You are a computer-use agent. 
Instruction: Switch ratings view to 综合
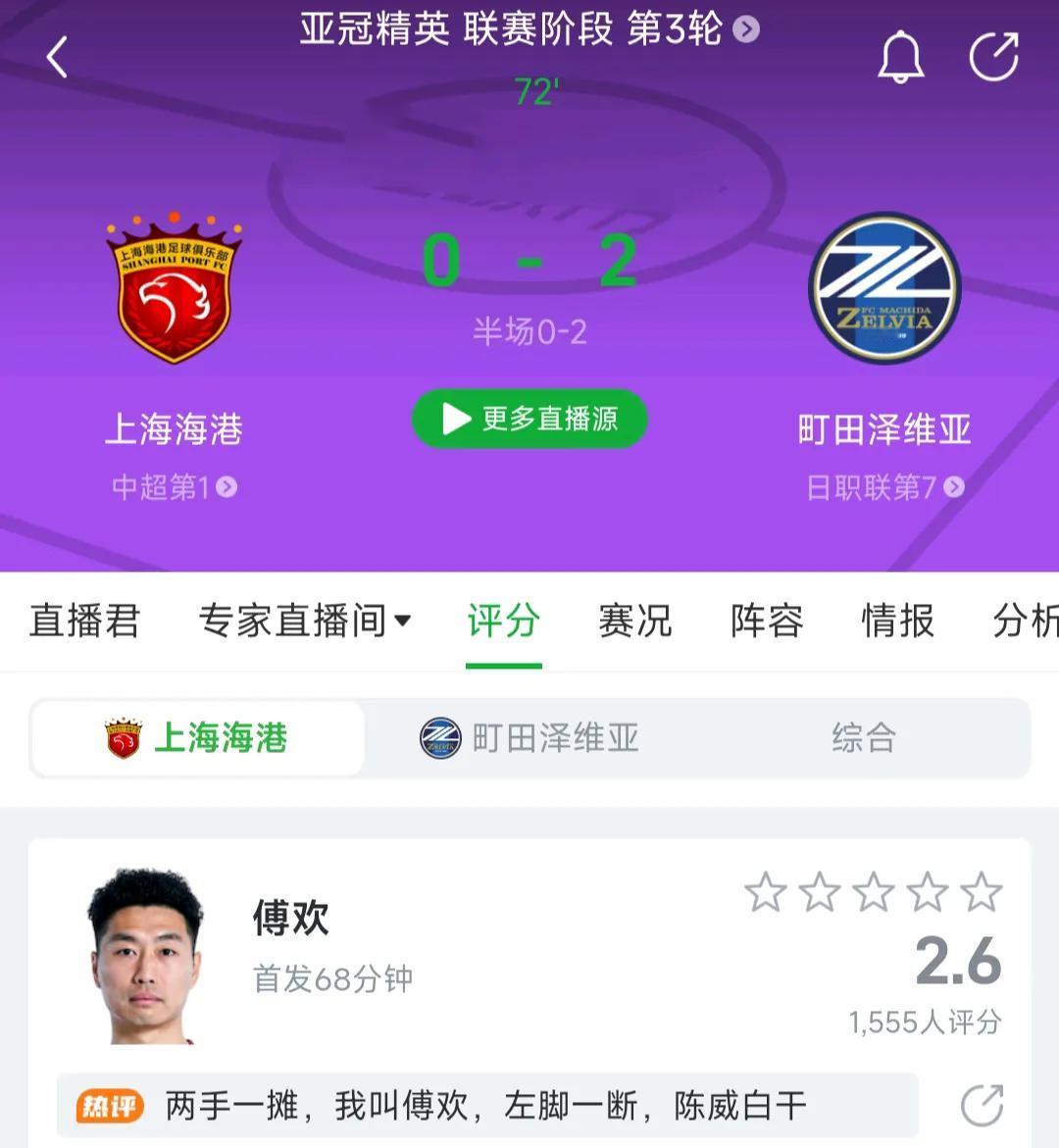click(863, 738)
